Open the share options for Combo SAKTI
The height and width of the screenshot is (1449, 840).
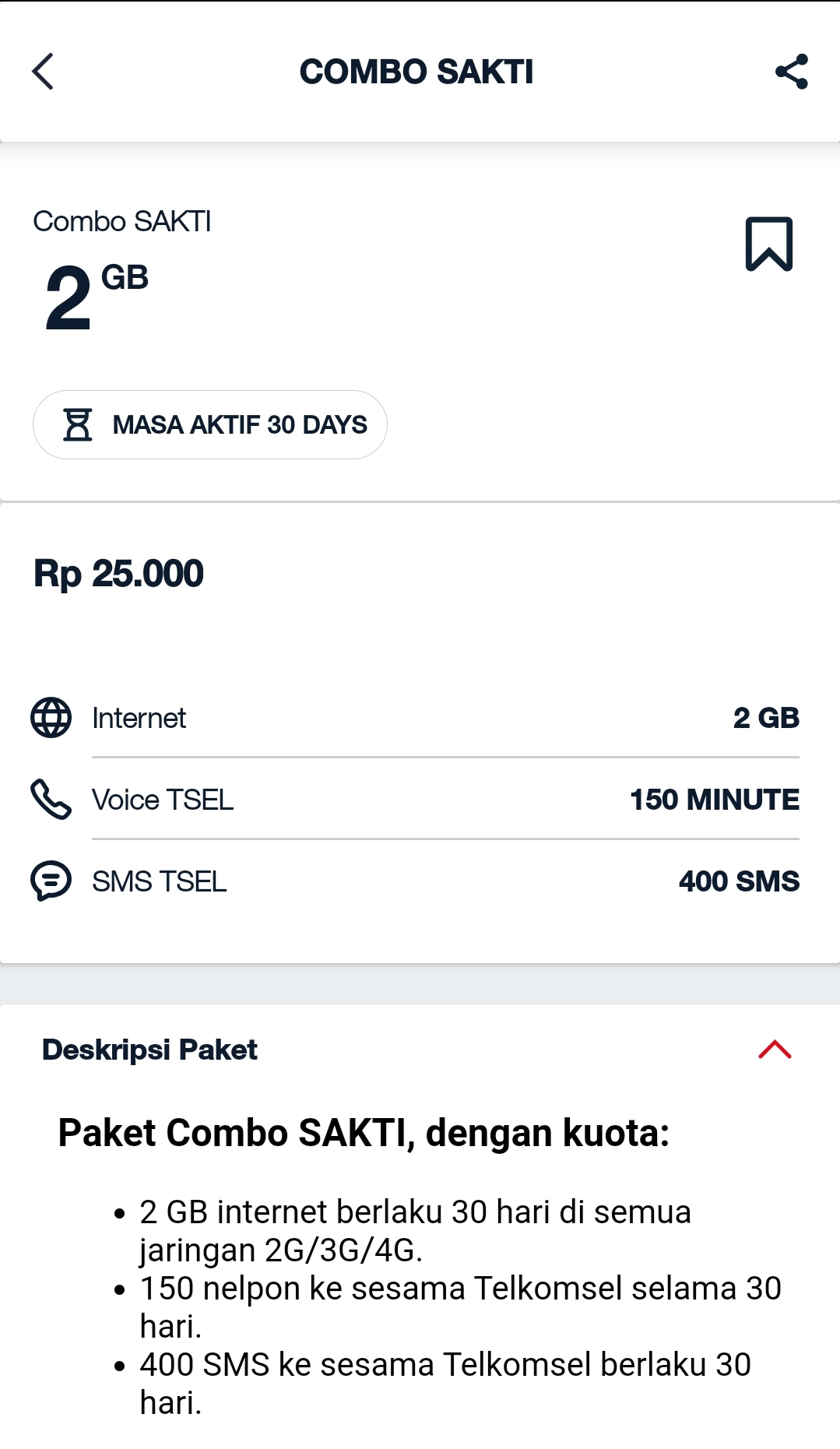[x=792, y=71]
